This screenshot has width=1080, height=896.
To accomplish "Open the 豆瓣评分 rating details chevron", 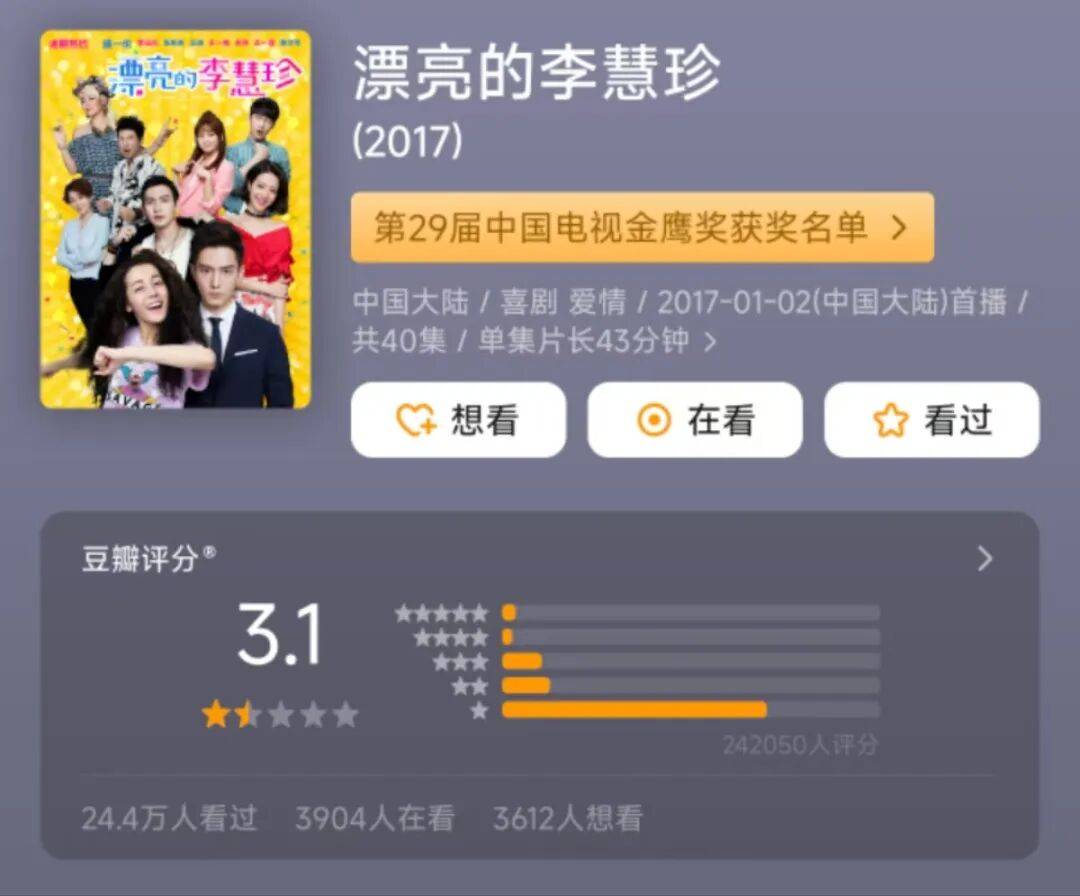I will pos(985,558).
